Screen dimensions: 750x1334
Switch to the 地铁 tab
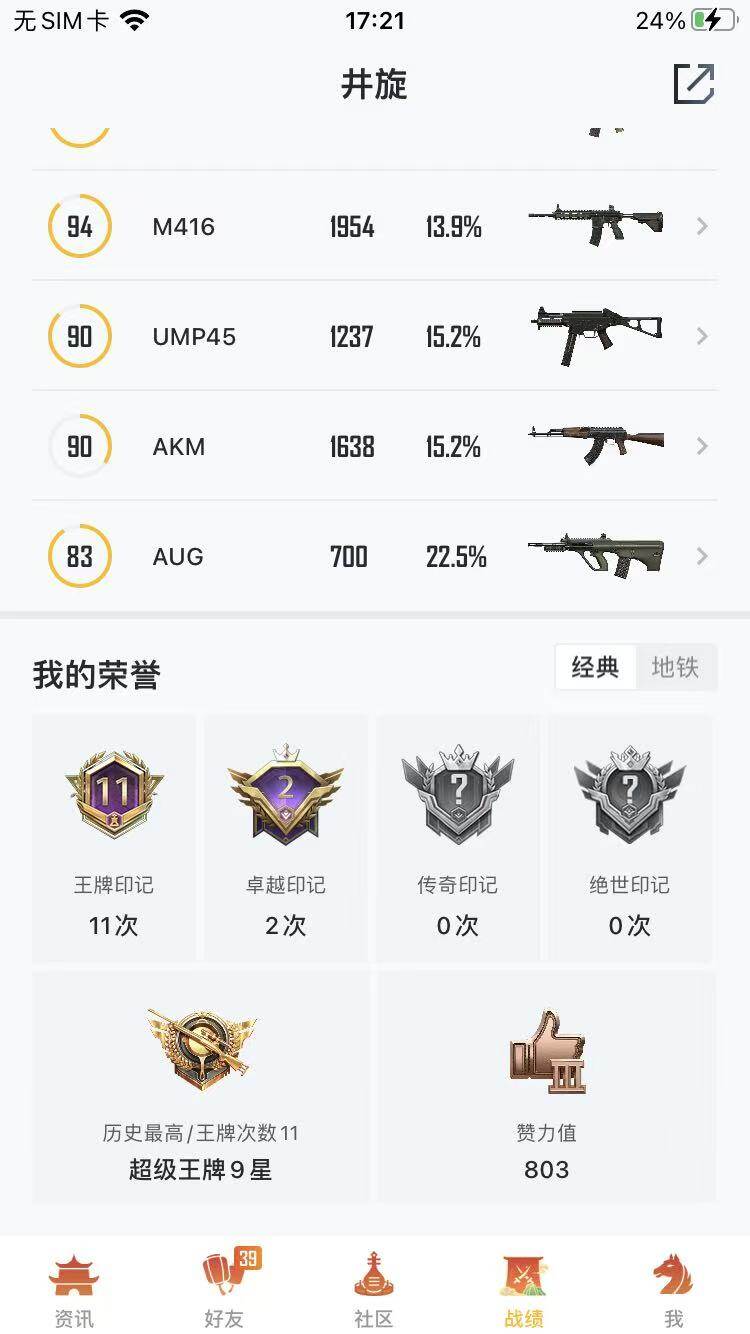click(x=677, y=668)
